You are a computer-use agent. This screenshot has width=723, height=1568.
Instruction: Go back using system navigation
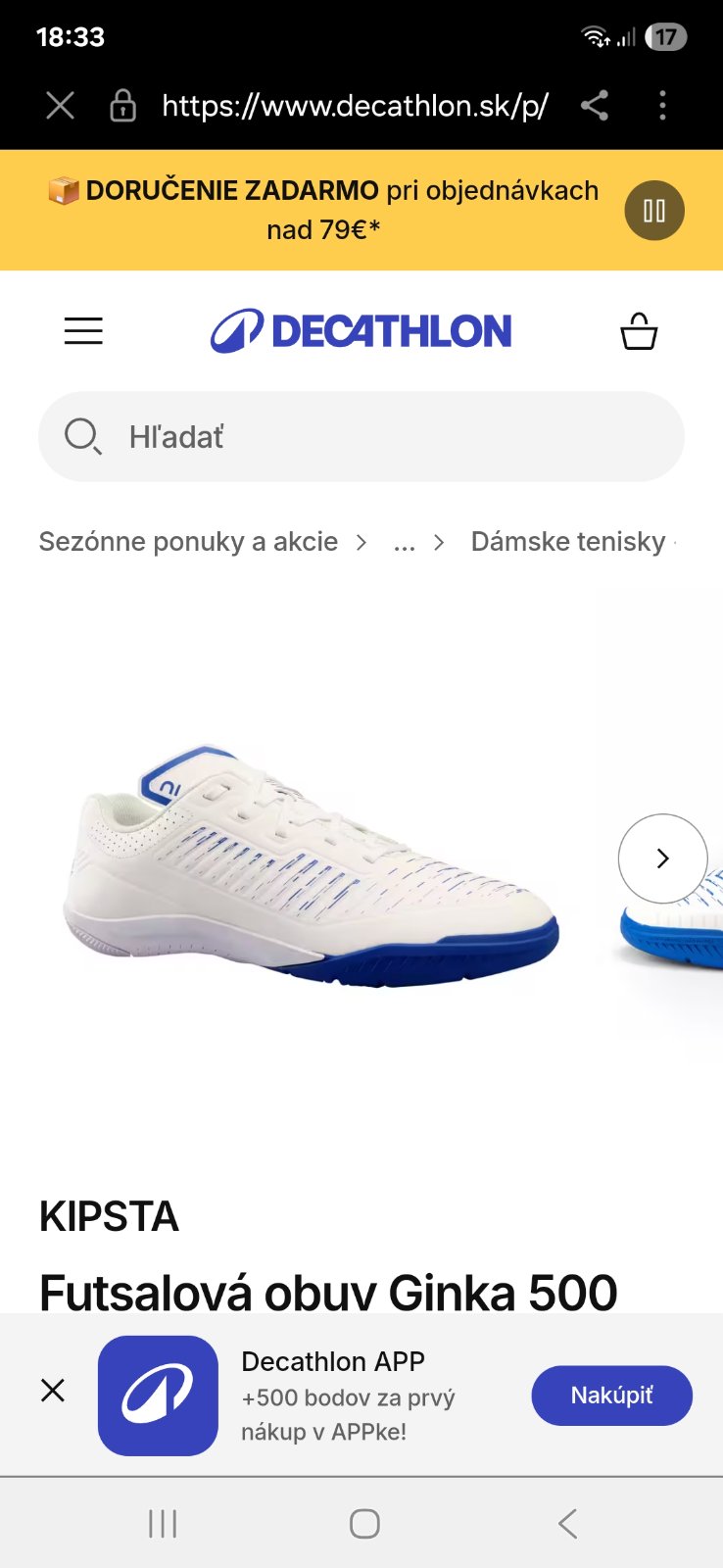click(567, 1524)
